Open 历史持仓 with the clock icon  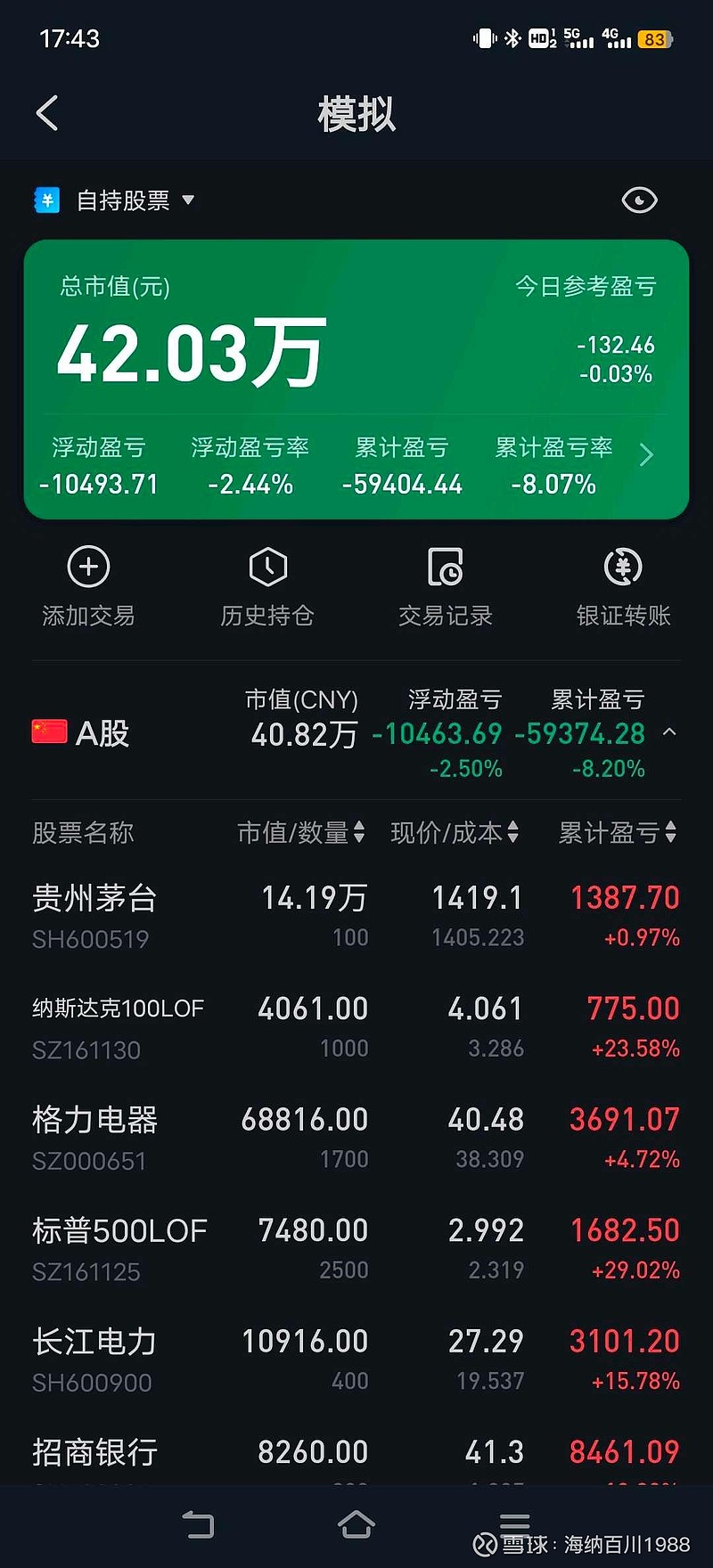pyautogui.click(x=266, y=567)
